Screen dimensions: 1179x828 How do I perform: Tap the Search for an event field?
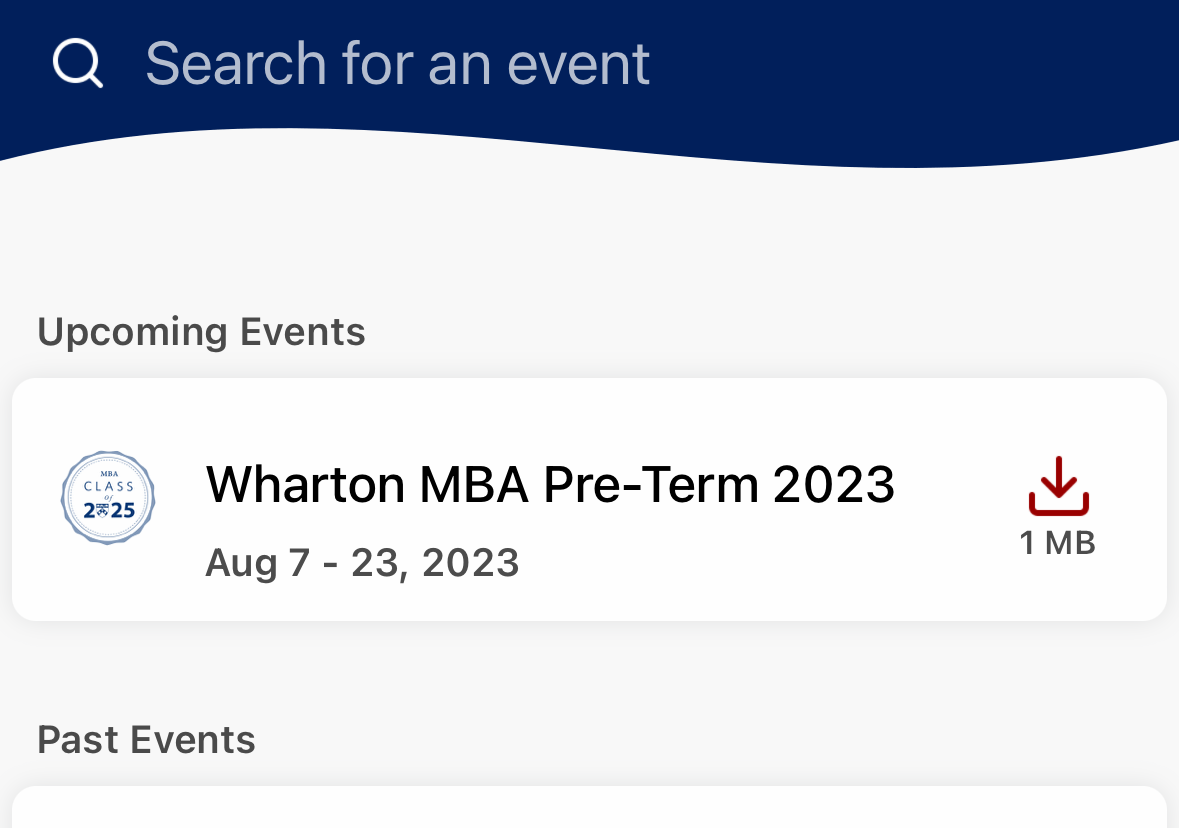(398, 64)
